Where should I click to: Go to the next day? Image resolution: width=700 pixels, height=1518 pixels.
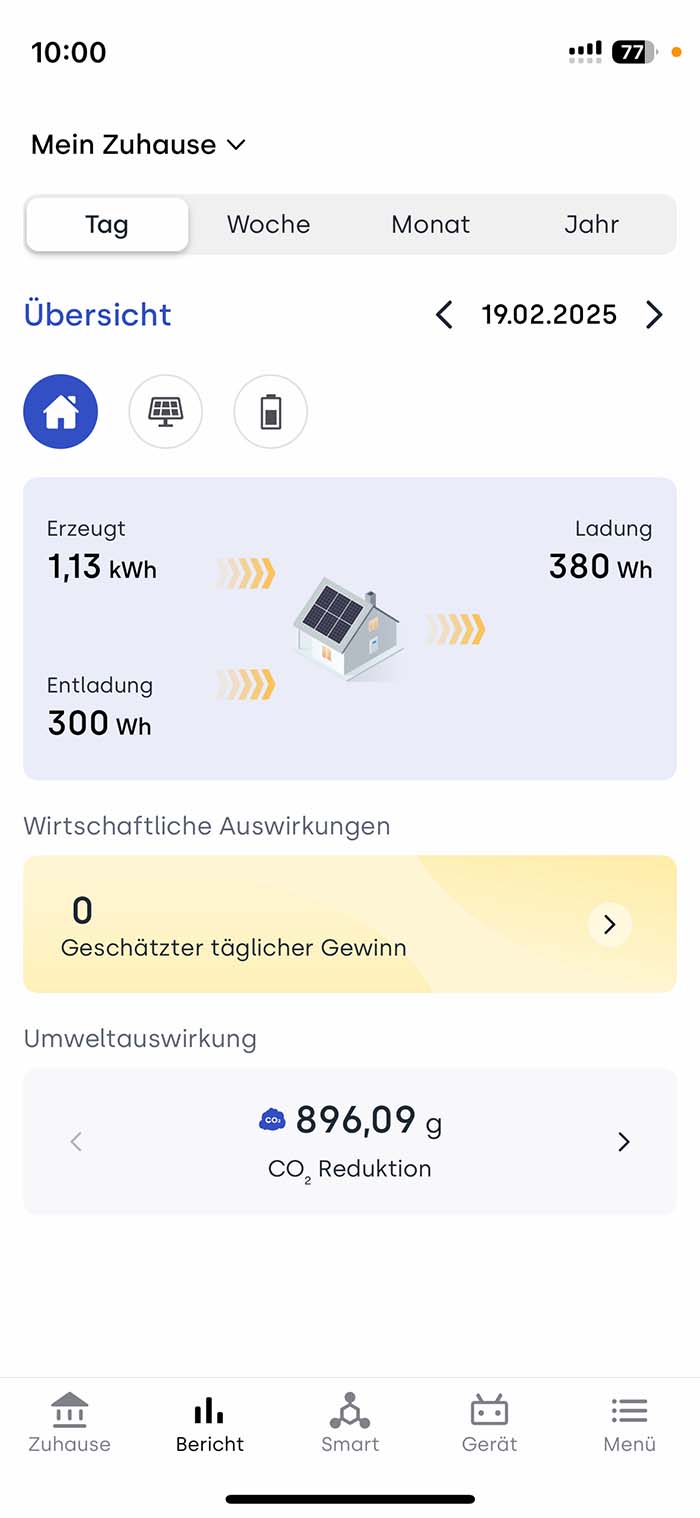click(x=654, y=315)
